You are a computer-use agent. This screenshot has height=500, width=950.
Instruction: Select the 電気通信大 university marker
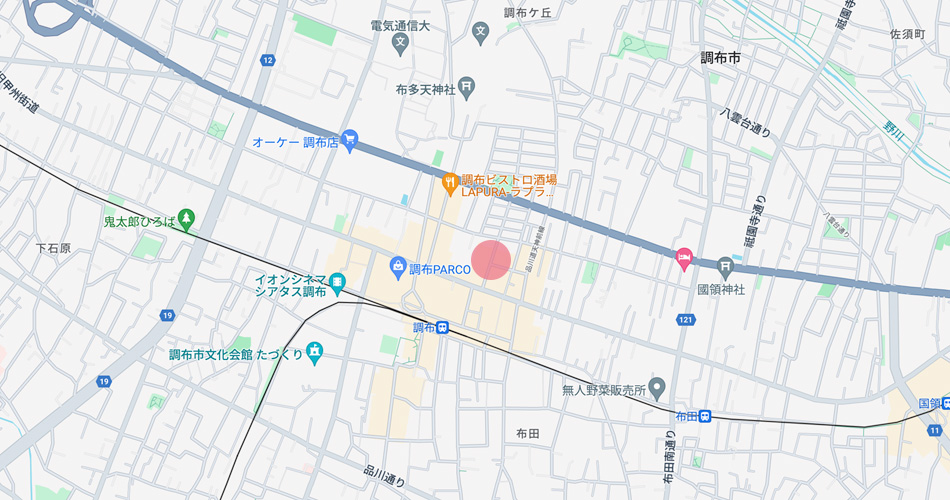pos(401,43)
